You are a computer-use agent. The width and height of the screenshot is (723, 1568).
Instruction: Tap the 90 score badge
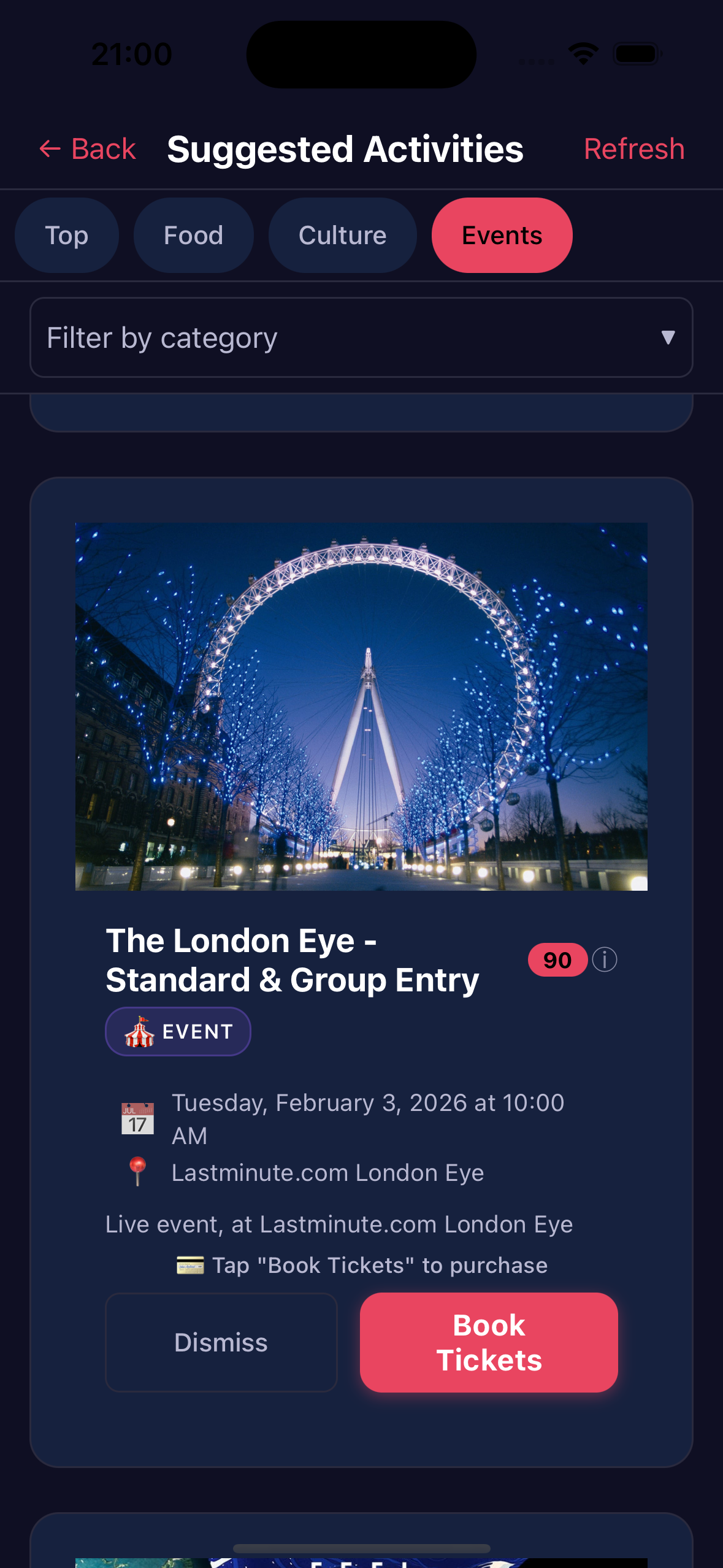pos(557,959)
